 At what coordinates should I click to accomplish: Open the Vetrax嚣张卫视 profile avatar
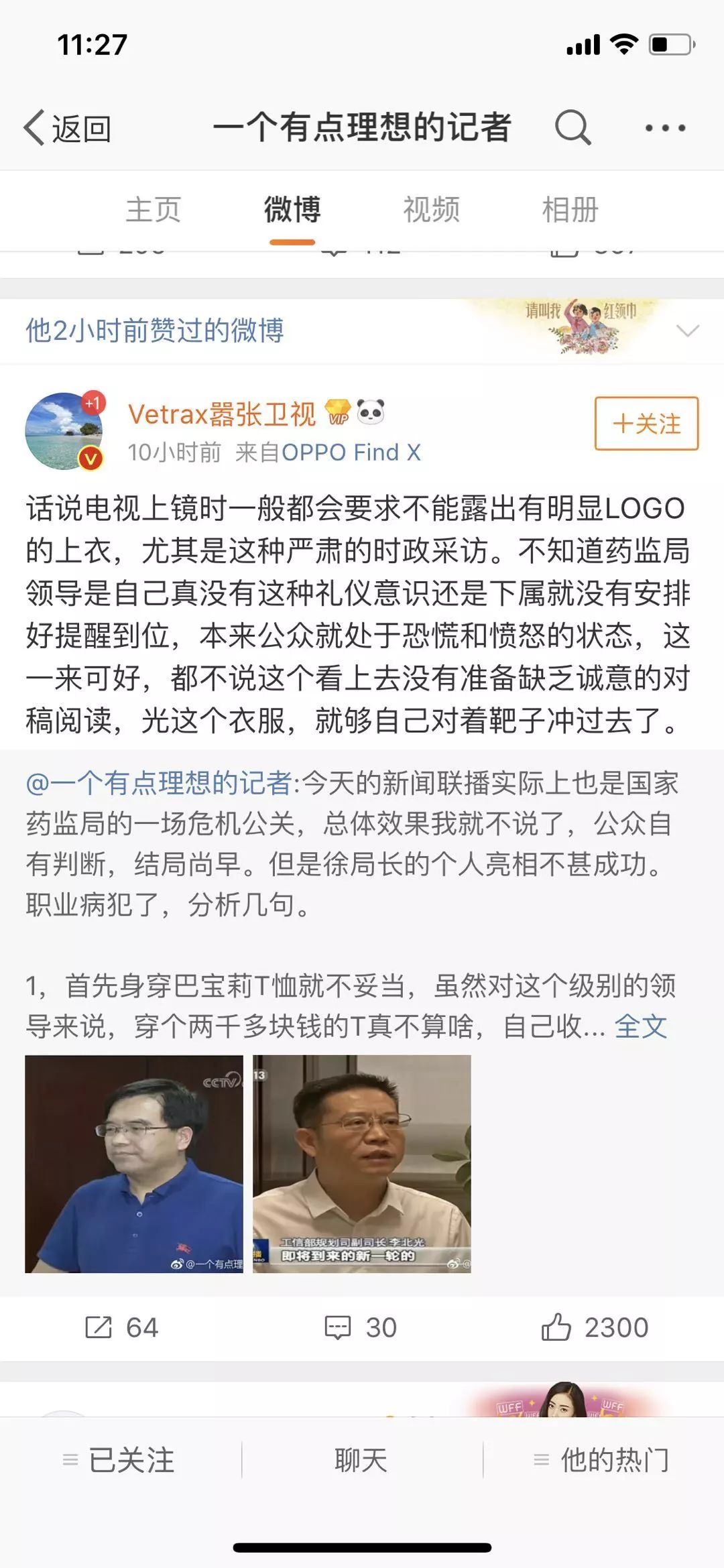pos(64,431)
